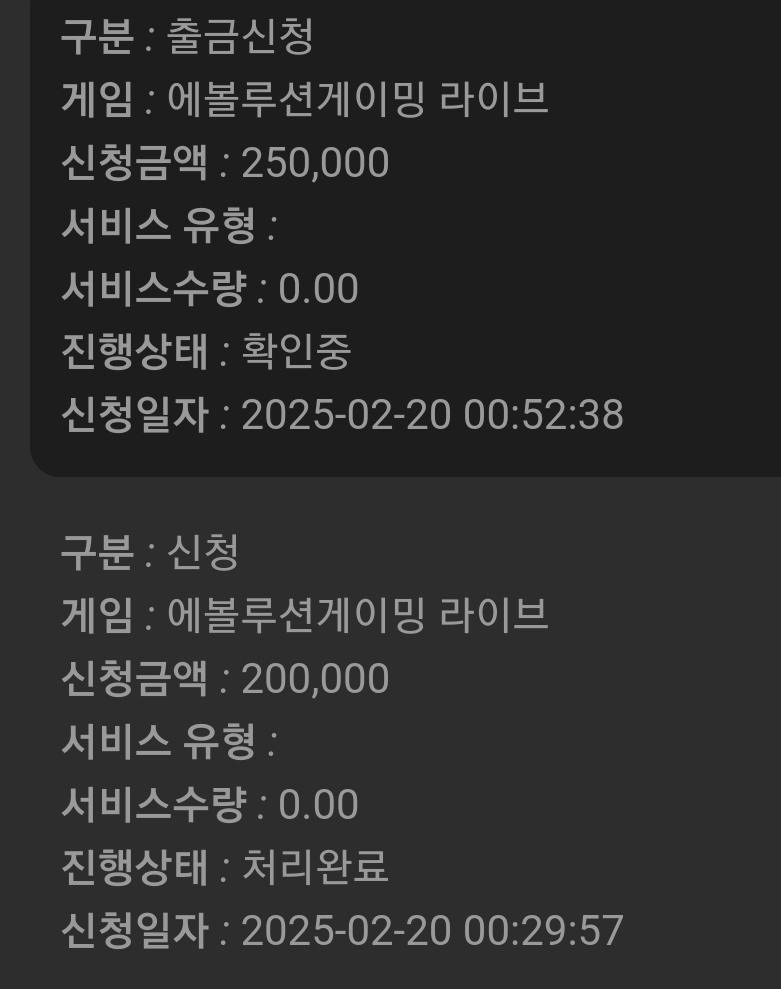Open the 200,000 처리완료 record

click(x=400, y=740)
